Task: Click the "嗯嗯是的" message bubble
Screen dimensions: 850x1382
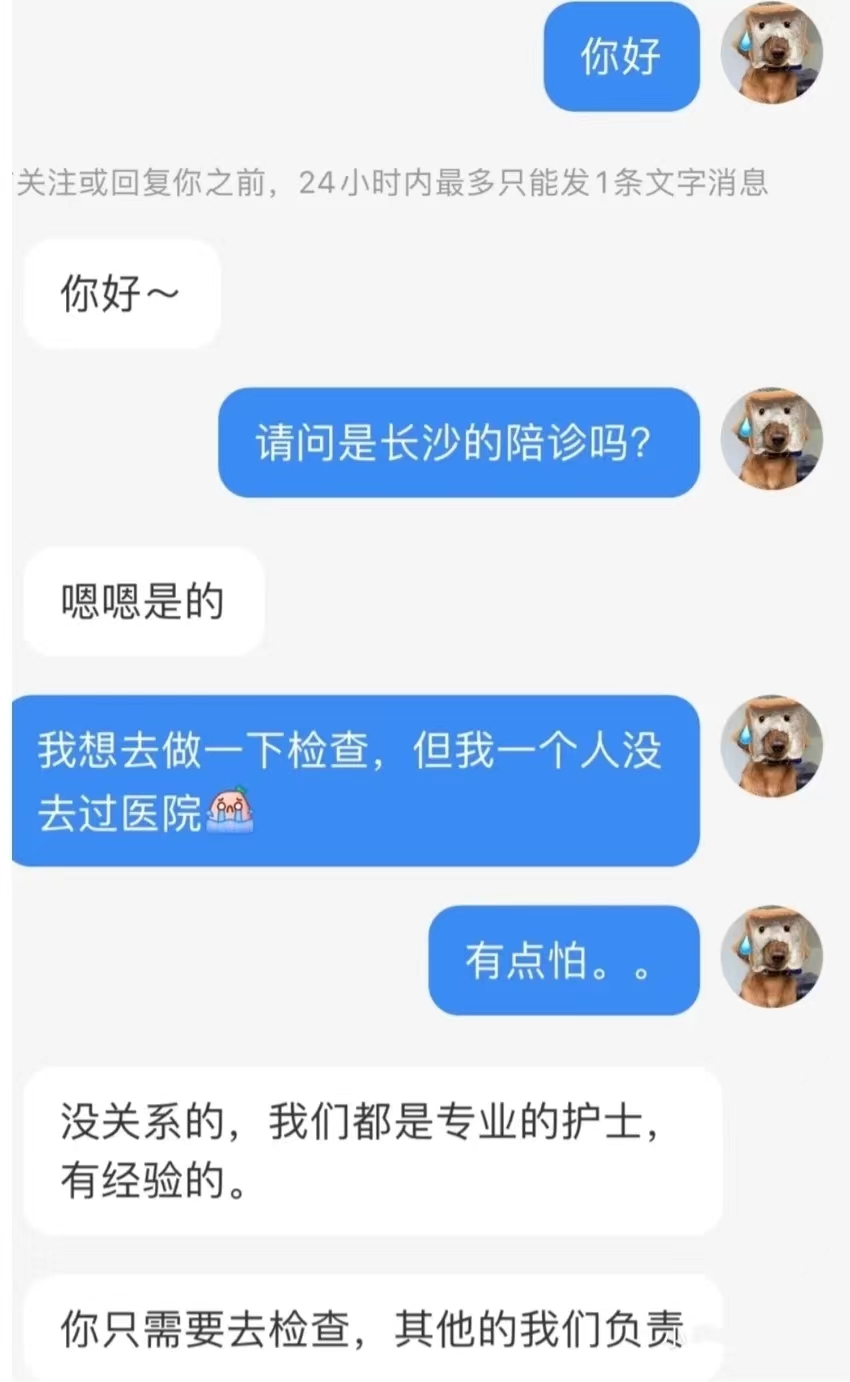Action: (x=142, y=602)
